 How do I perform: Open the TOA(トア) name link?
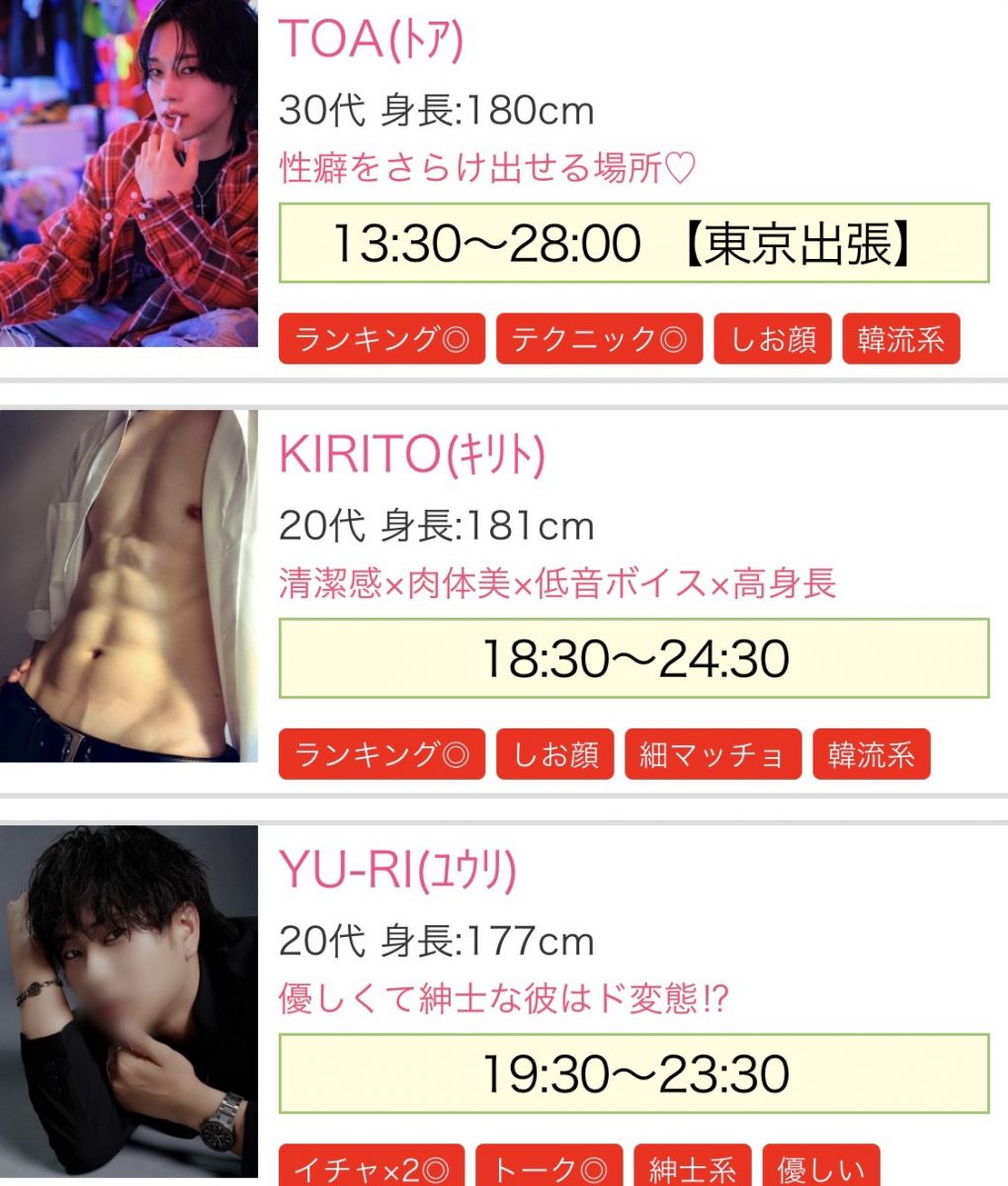pos(372,40)
